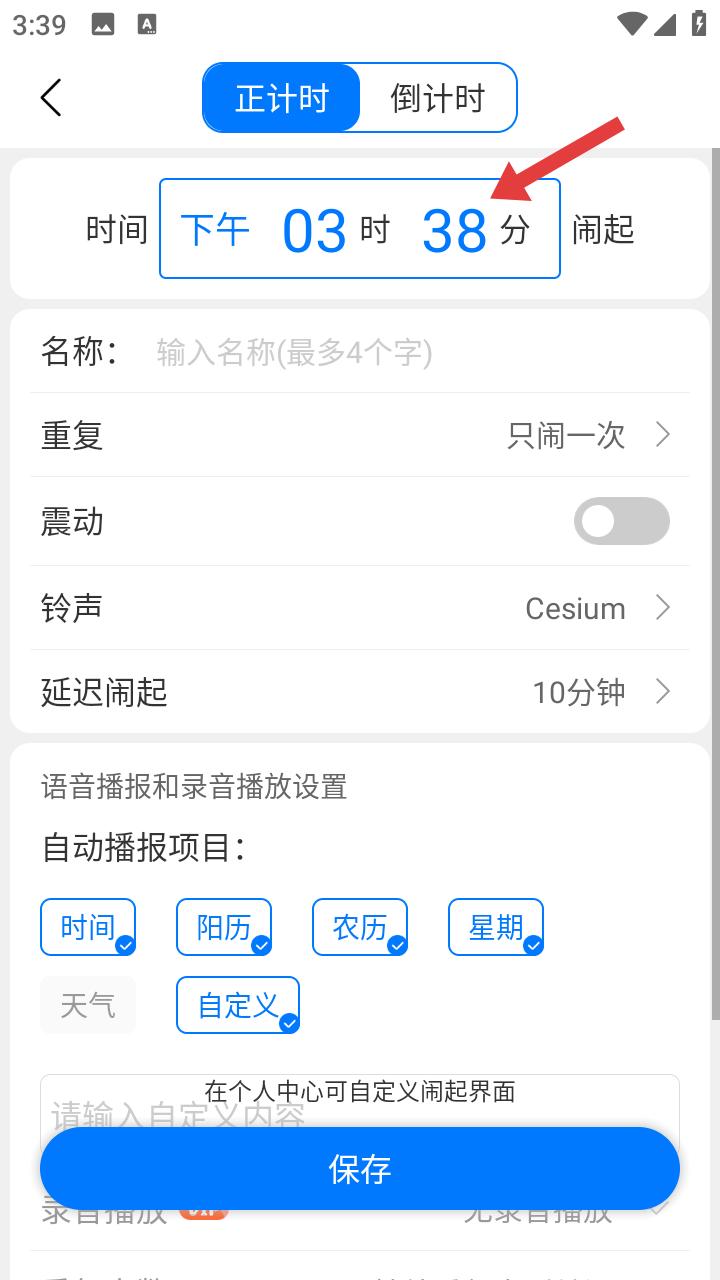Go back using the top-left arrow

tap(51, 98)
